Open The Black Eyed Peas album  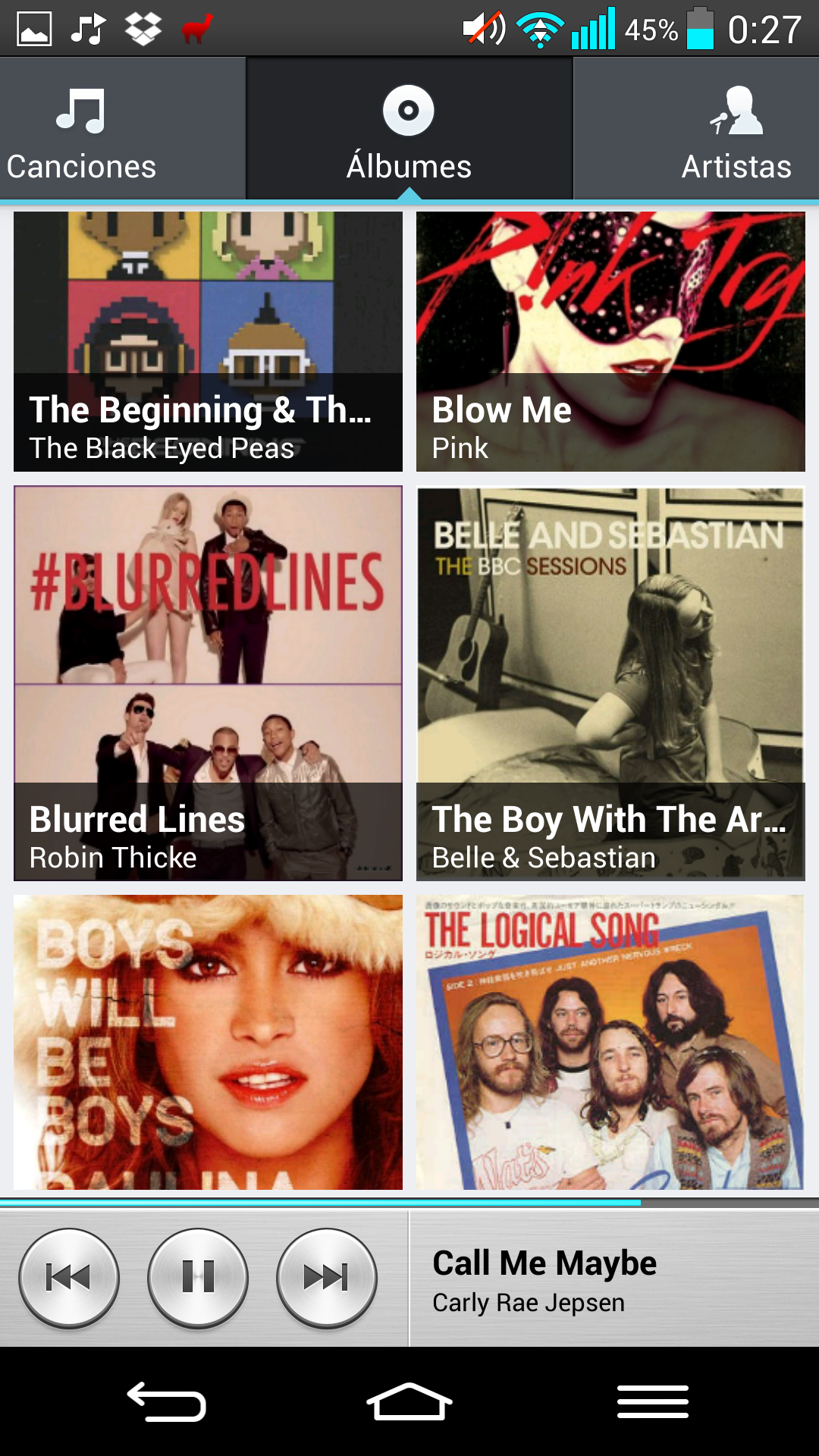coord(208,341)
